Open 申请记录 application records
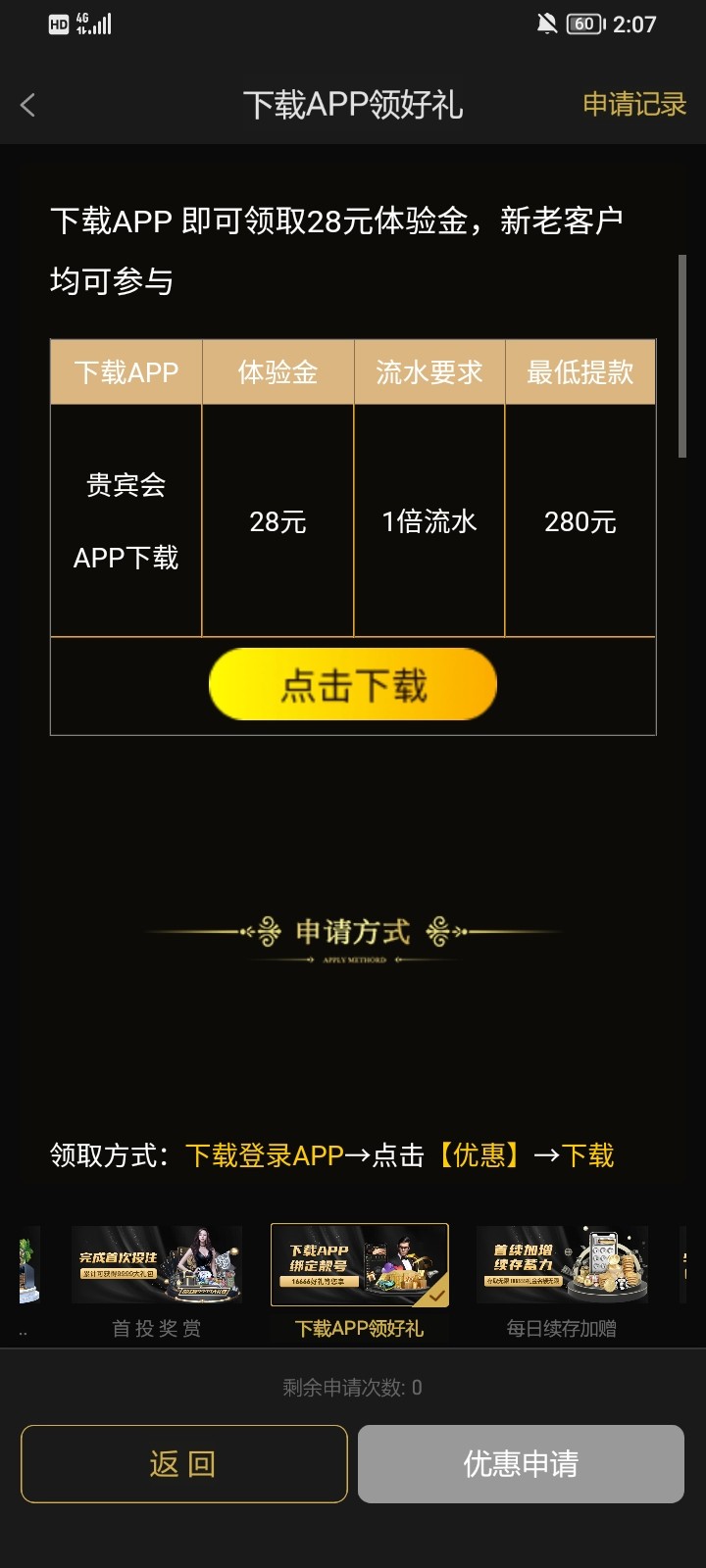 point(633,104)
